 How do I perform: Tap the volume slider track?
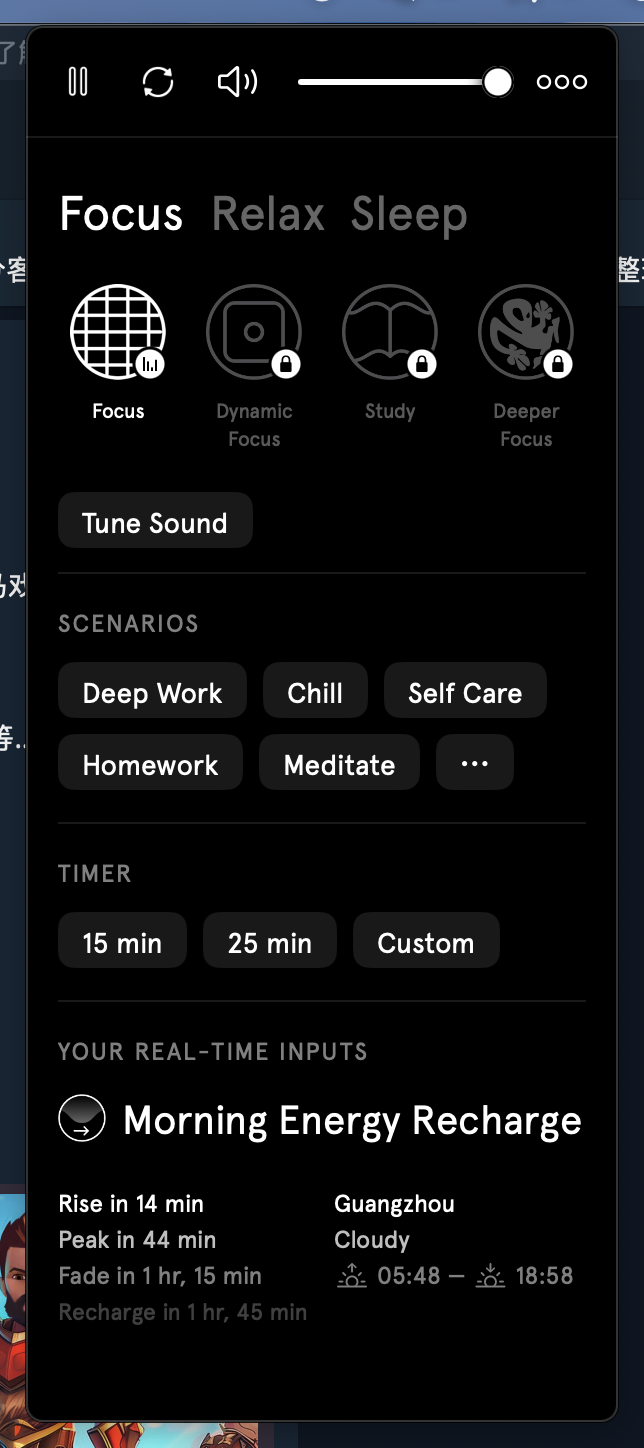[390, 82]
